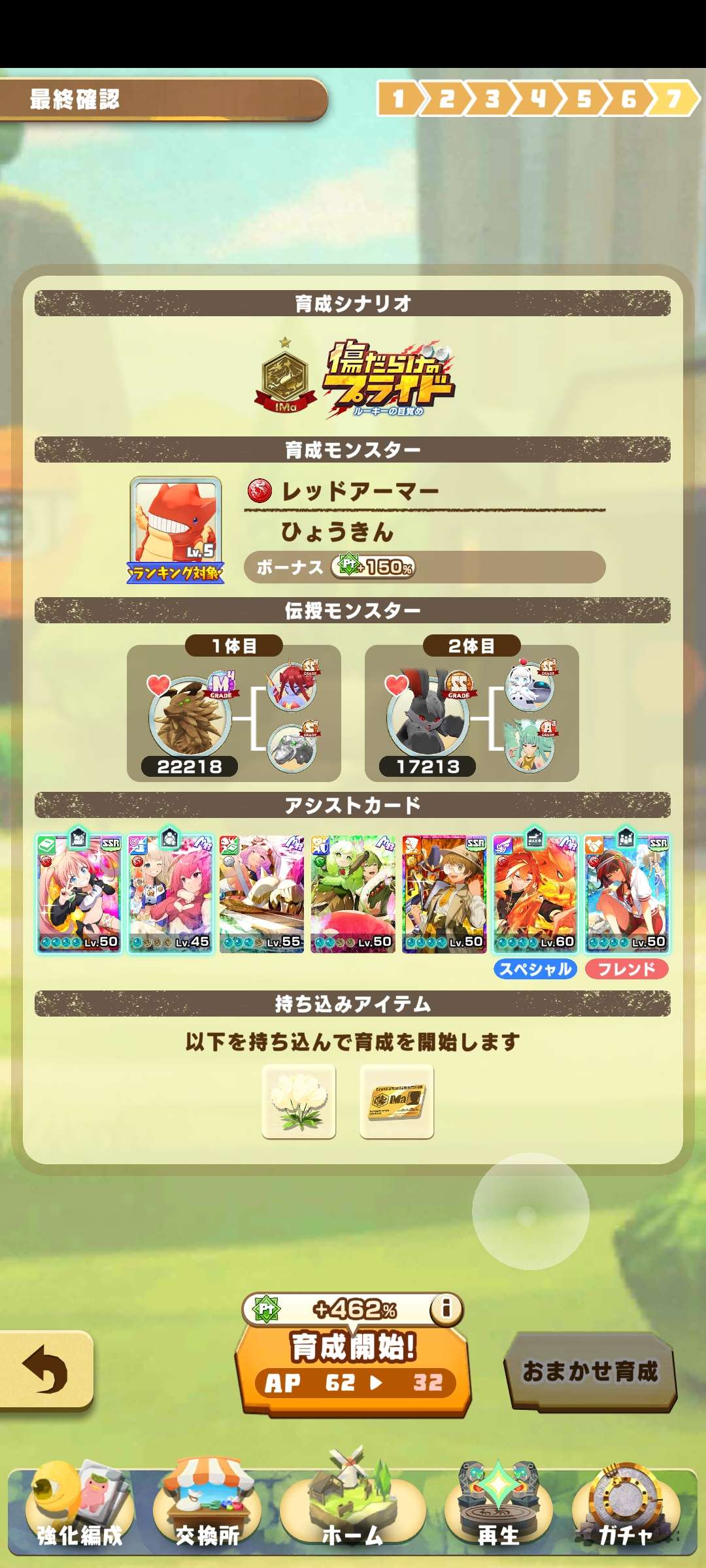706x1568 pixels.
Task: Select the スペシャル assist card Lv.60
Action: pyautogui.click(x=535, y=894)
